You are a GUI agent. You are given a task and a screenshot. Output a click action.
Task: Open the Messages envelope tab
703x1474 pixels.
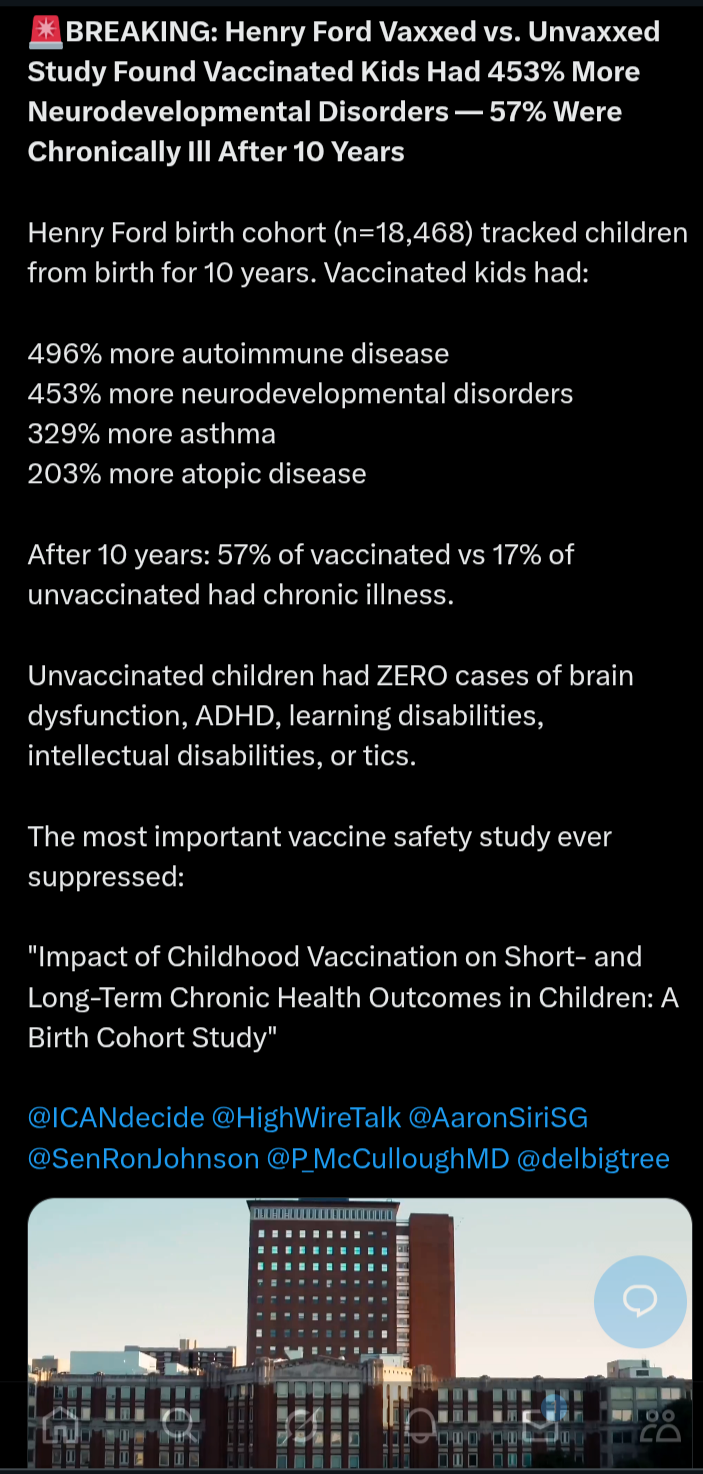tap(541, 1424)
